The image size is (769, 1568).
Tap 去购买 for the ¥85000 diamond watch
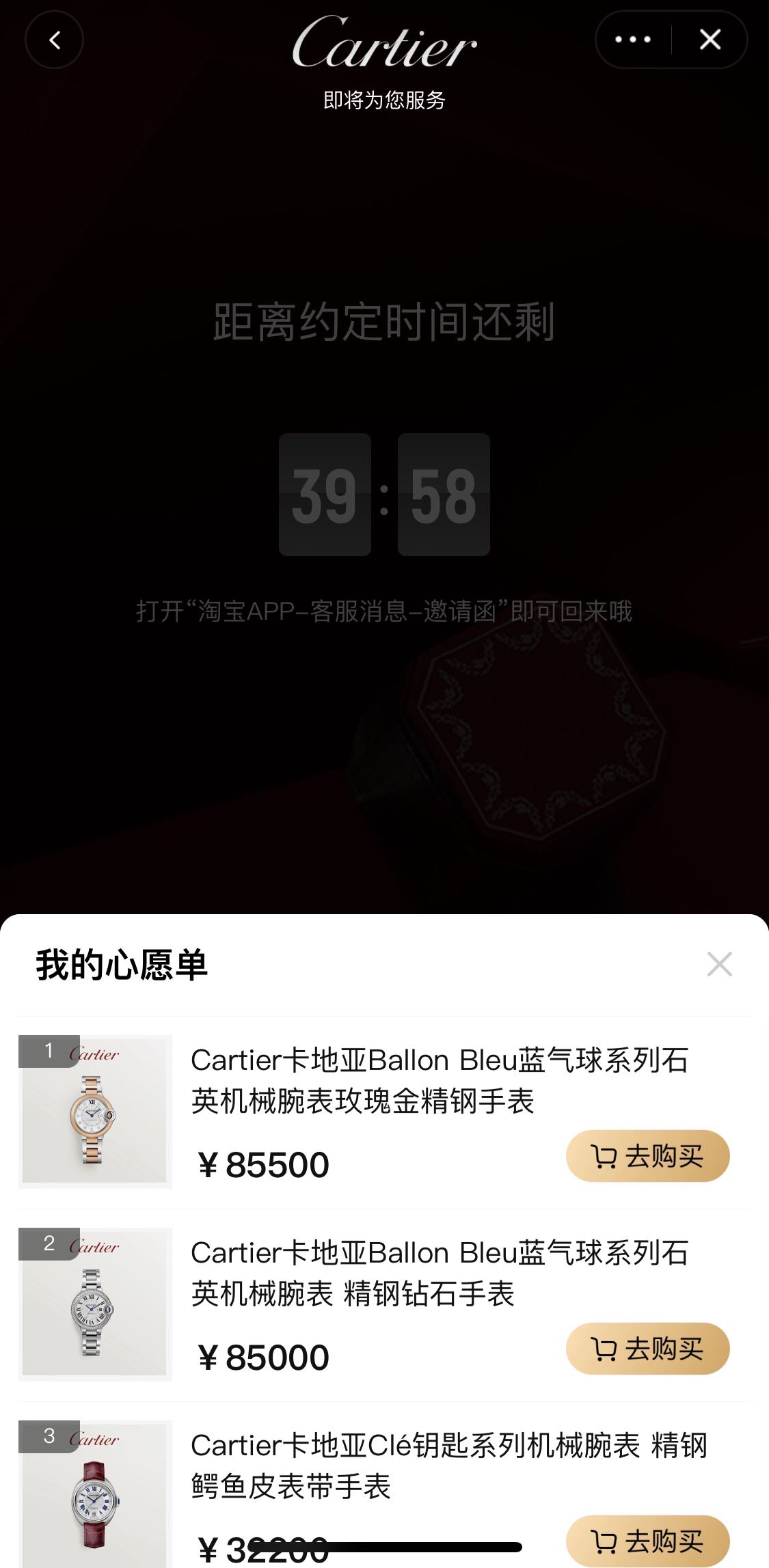coord(647,1349)
